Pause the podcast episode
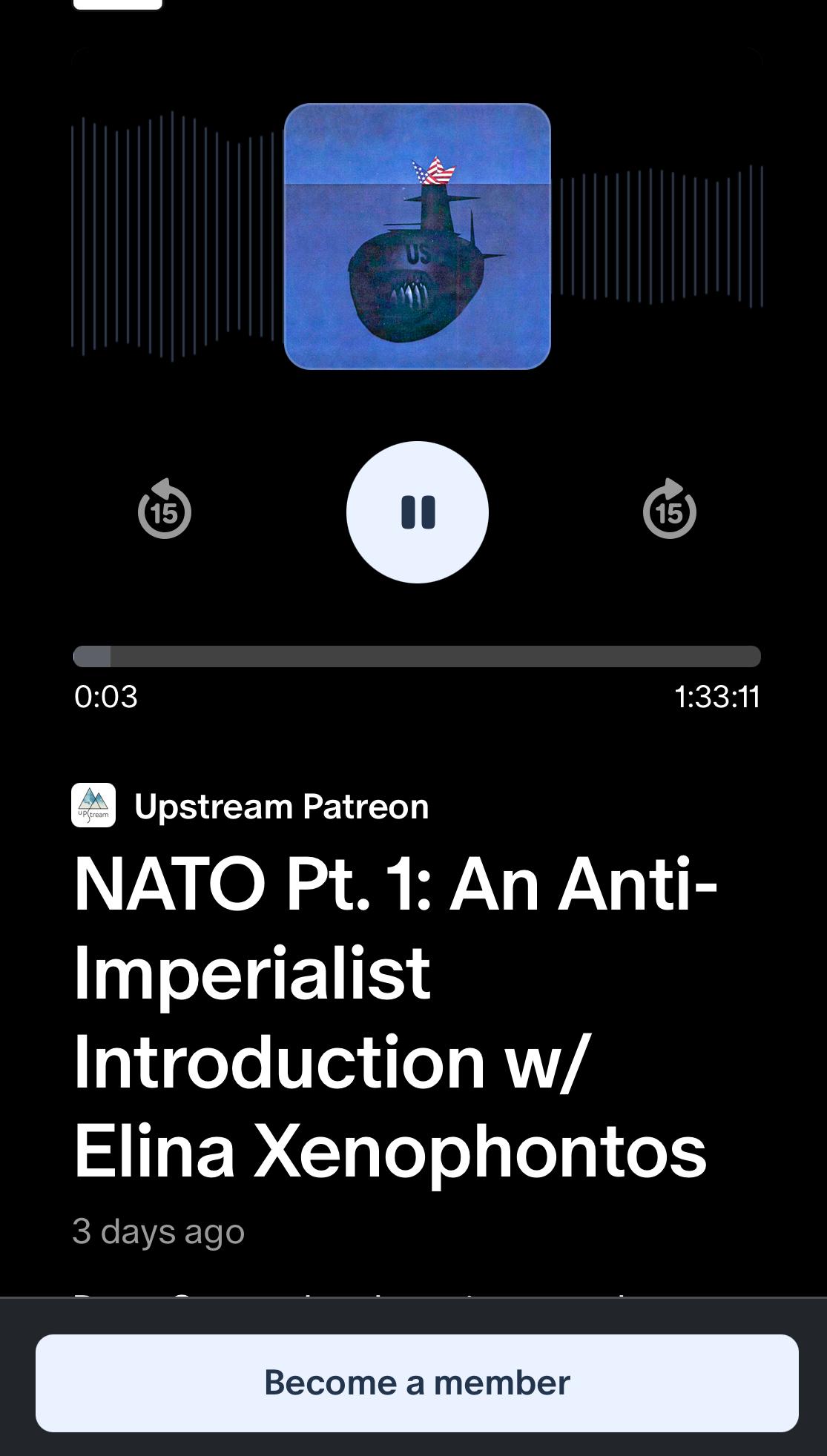 pyautogui.click(x=417, y=512)
